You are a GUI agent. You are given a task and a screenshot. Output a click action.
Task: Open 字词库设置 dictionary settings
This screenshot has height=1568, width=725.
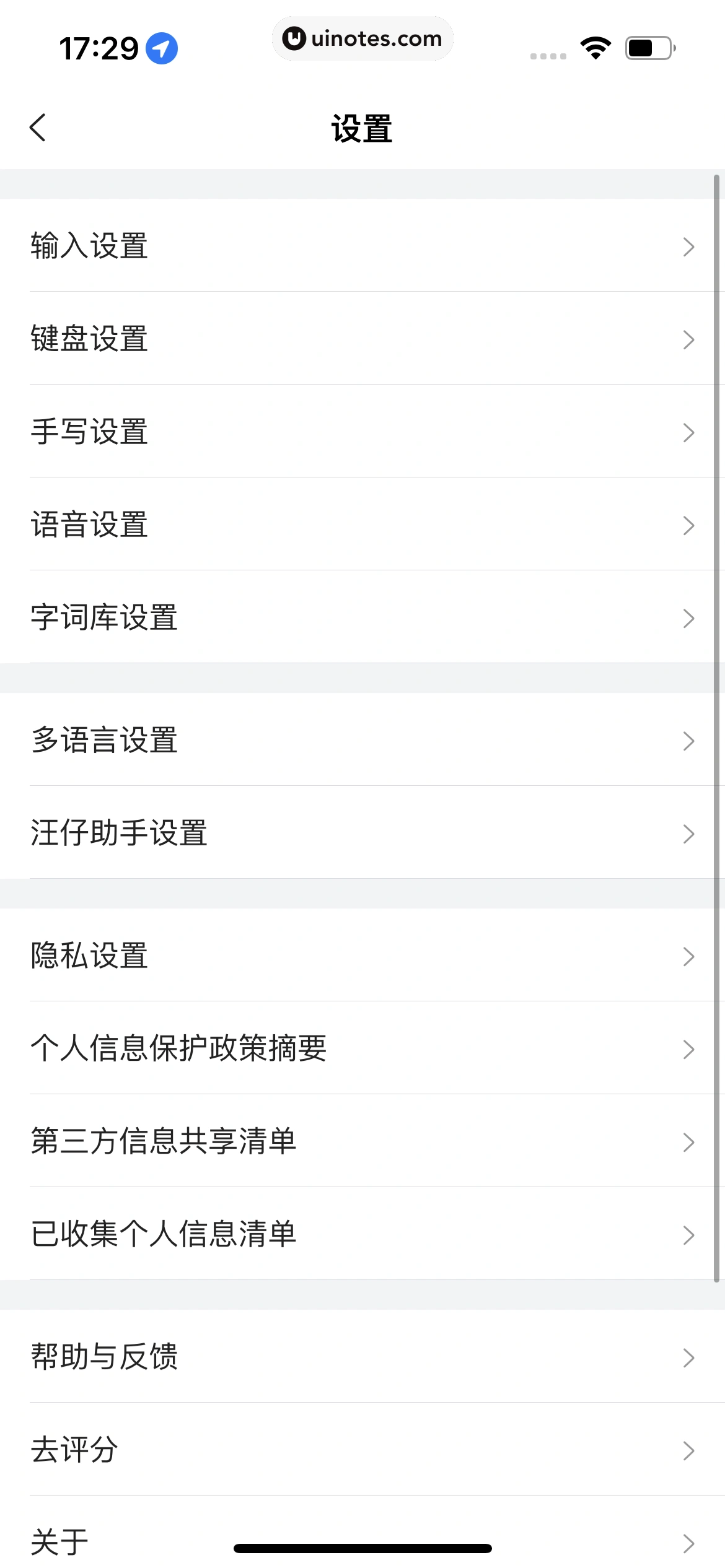(x=248, y=617)
